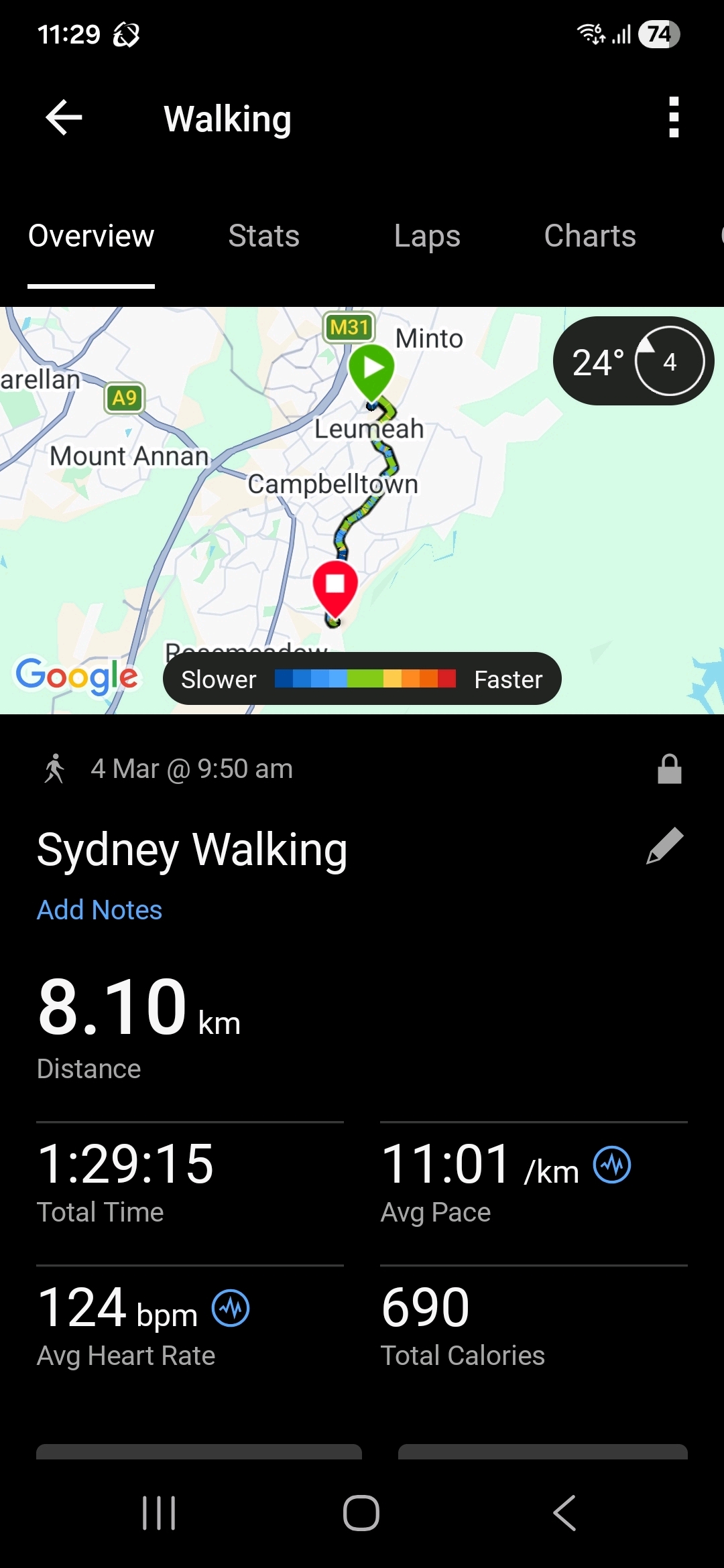The width and height of the screenshot is (724, 1568).
Task: Select the Overview tab
Action: point(91,236)
